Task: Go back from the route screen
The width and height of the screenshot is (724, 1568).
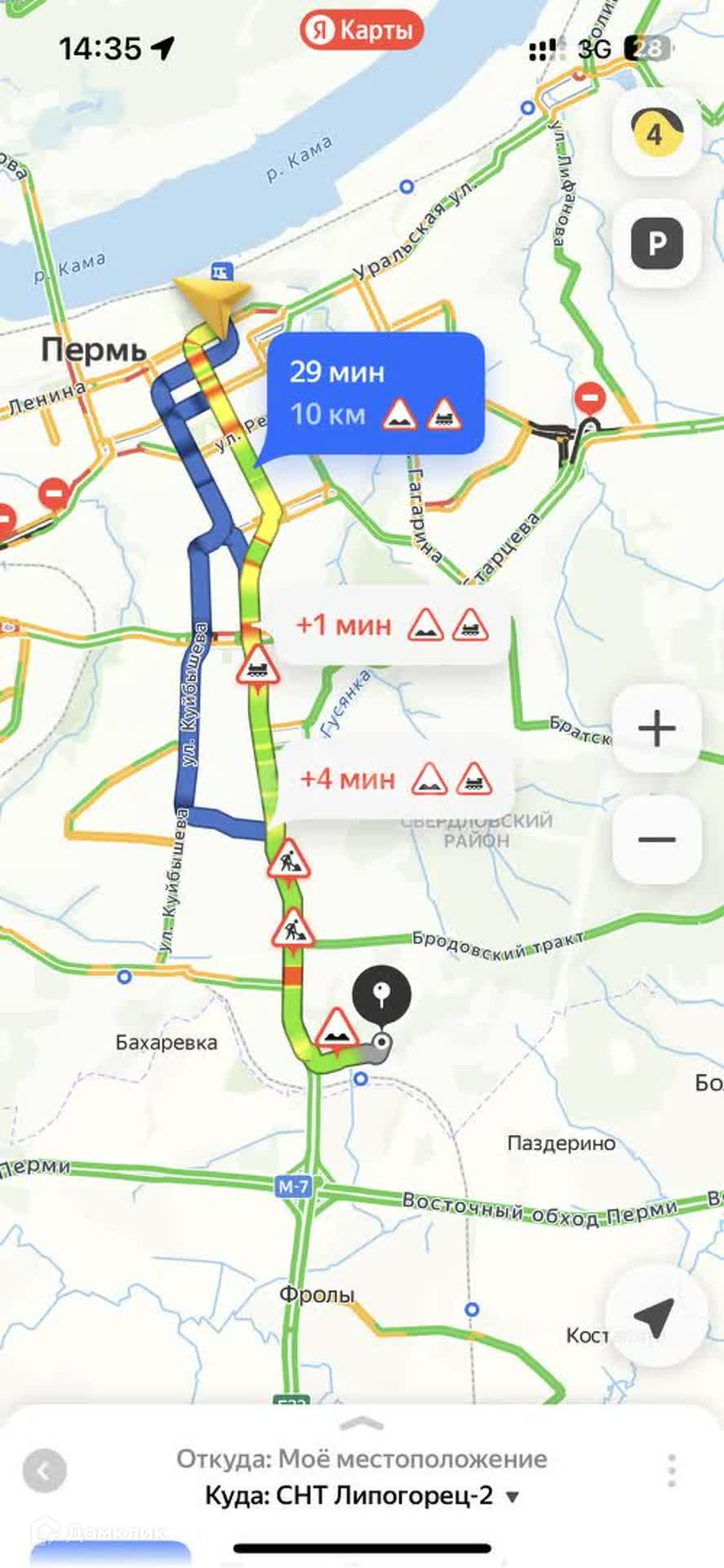Action: click(44, 1472)
